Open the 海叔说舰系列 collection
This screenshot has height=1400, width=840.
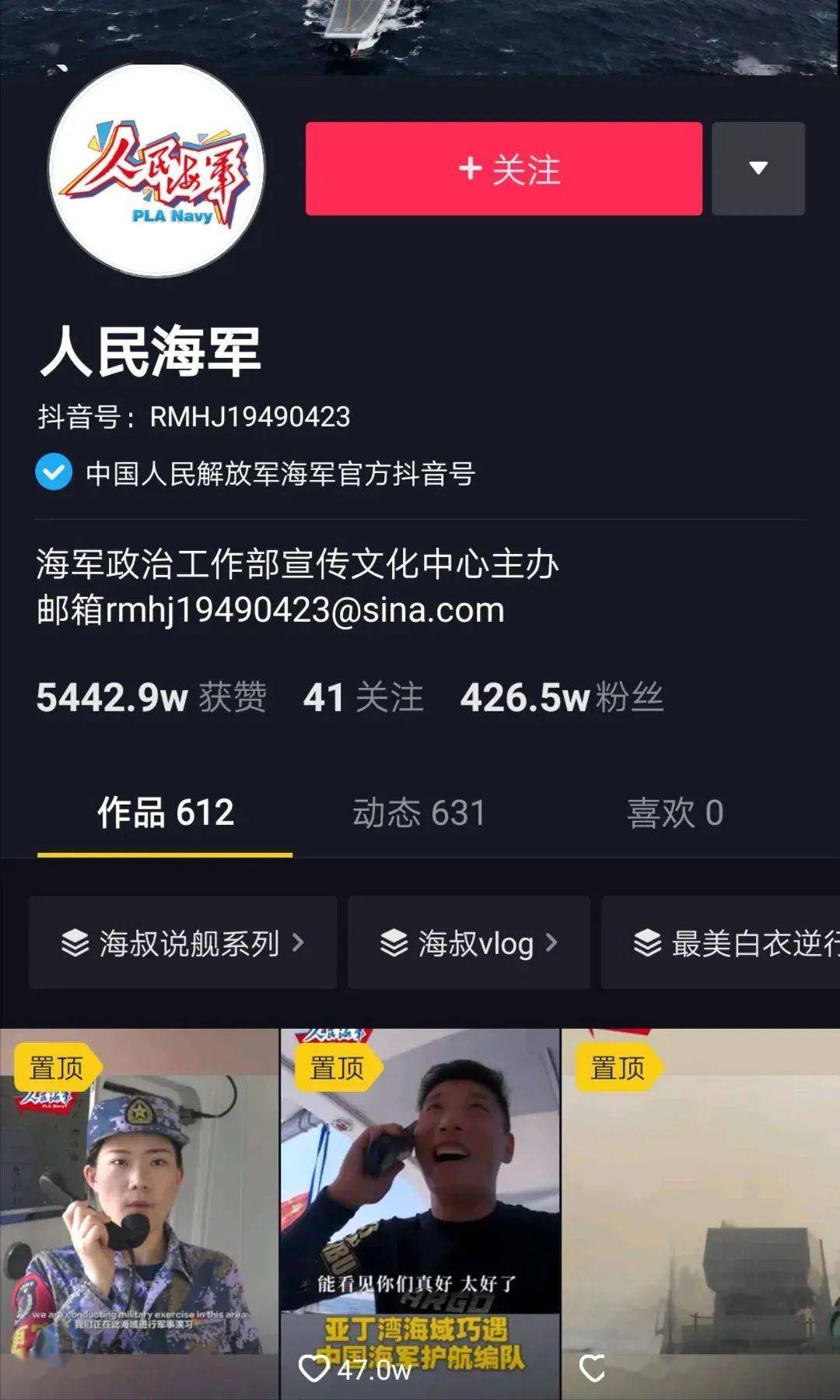point(183,943)
